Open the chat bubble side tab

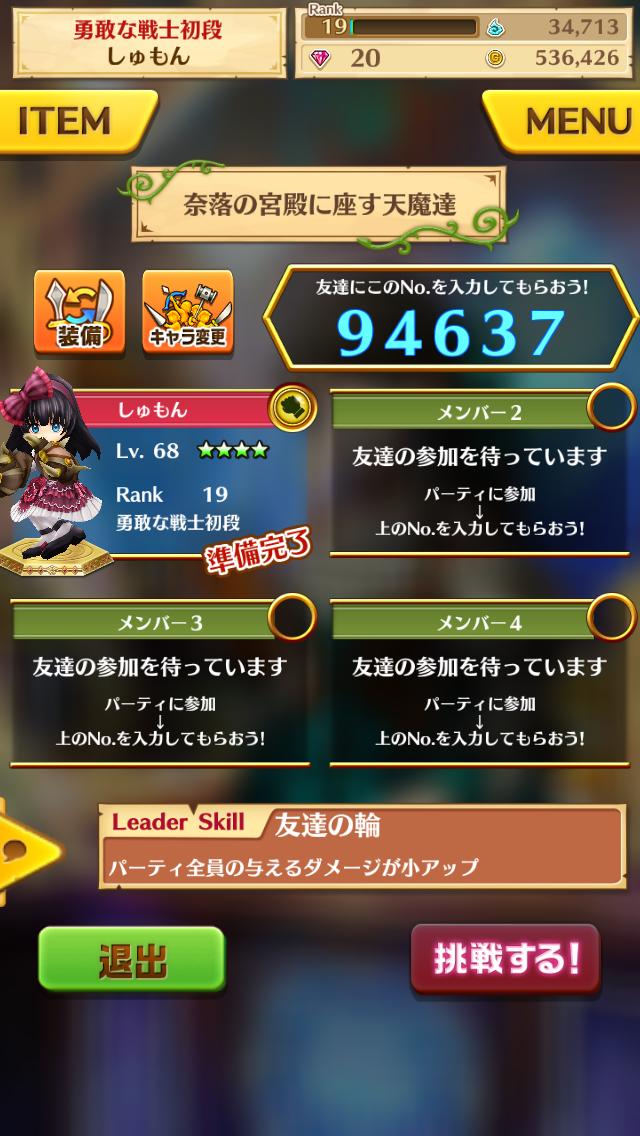click(x=22, y=851)
